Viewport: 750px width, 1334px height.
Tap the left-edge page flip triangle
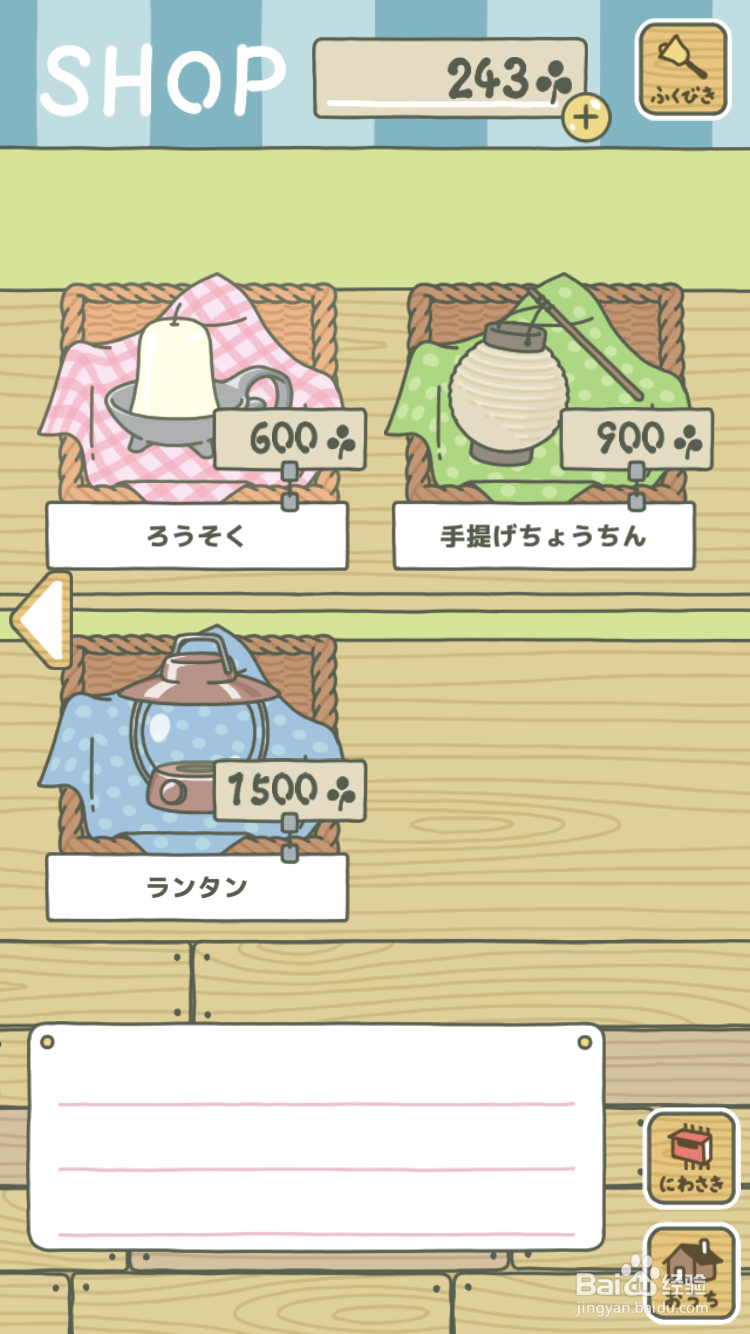tap(40, 618)
